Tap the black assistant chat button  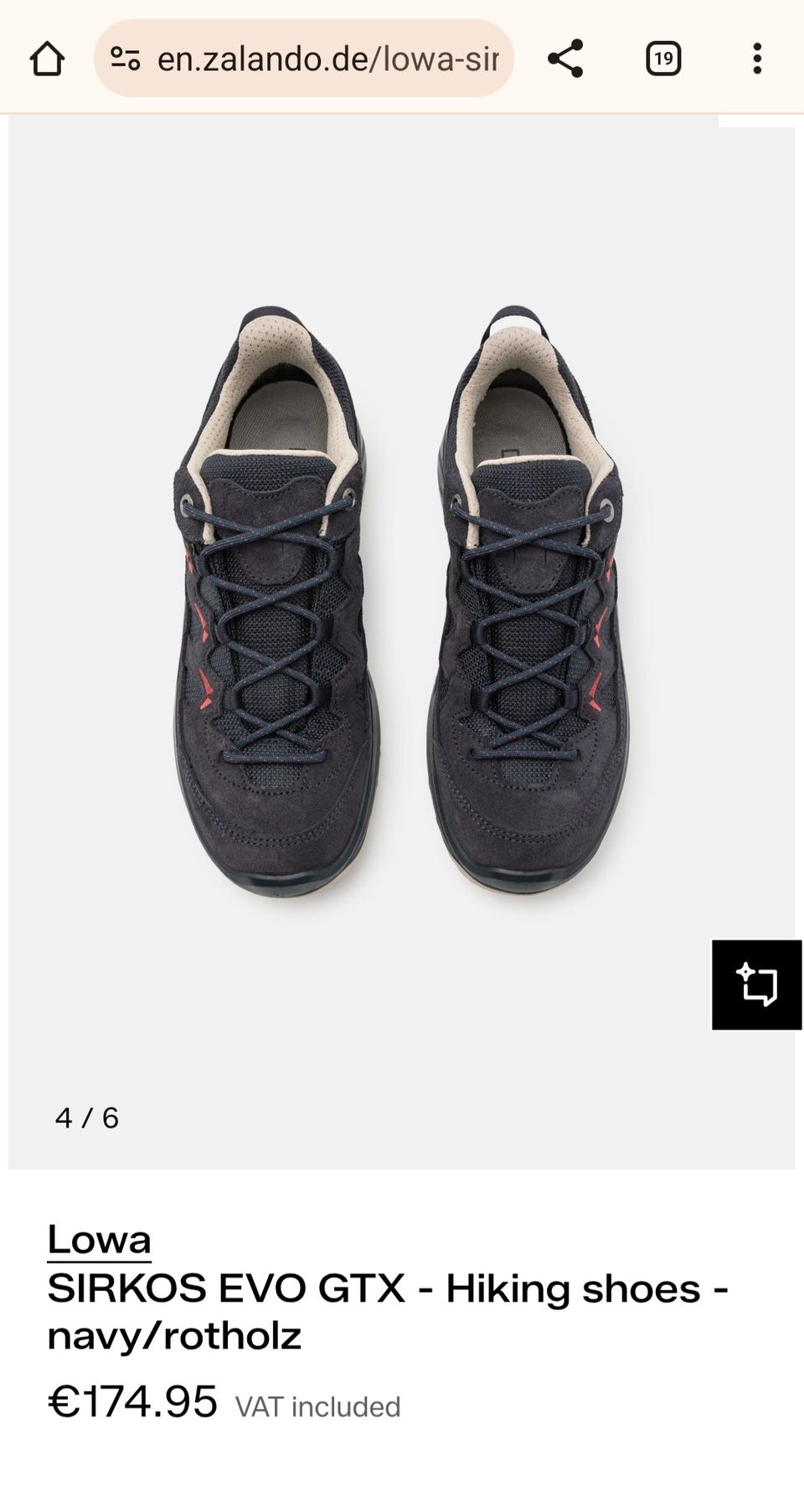point(756,985)
